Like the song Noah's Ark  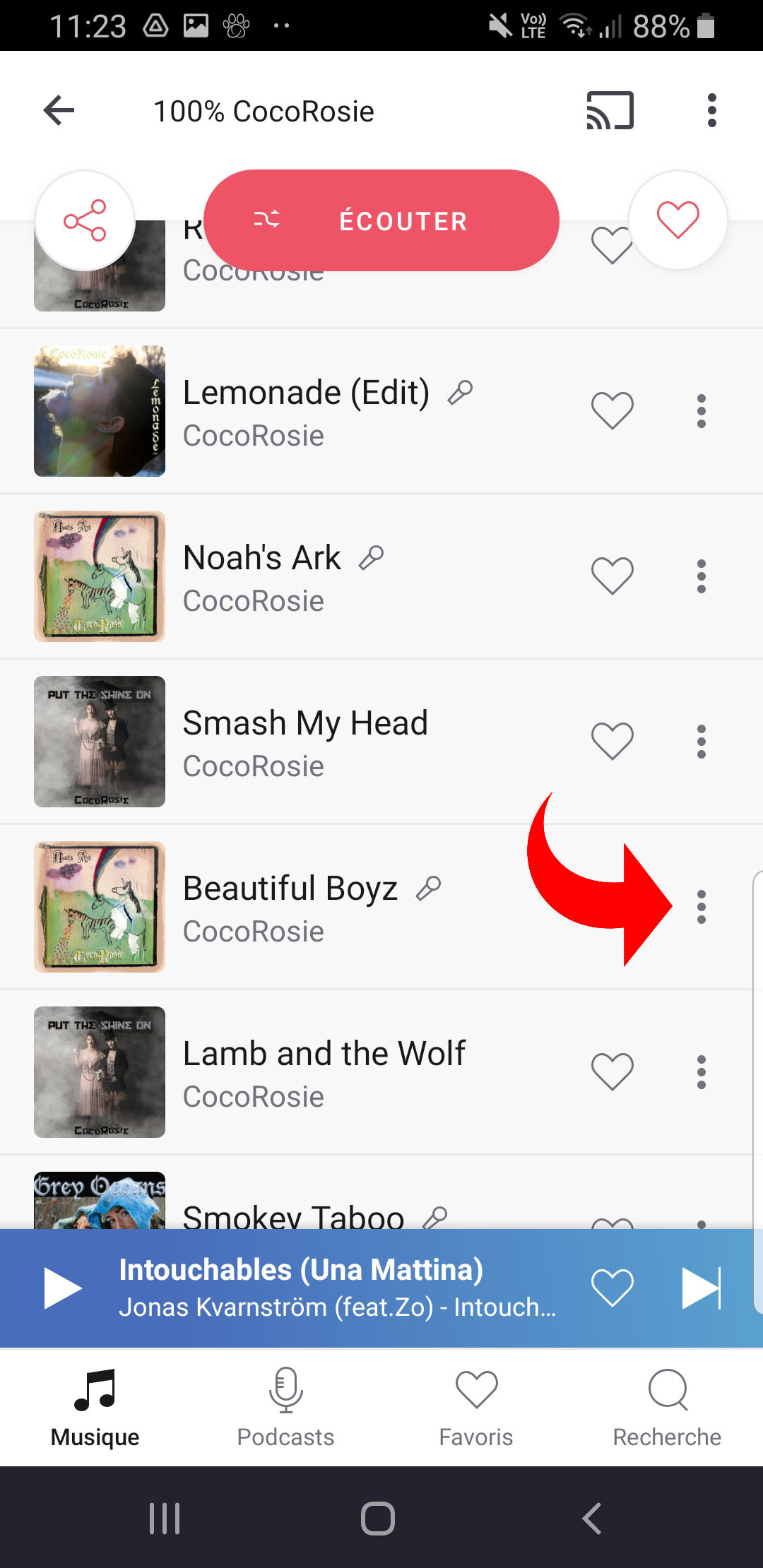[612, 576]
